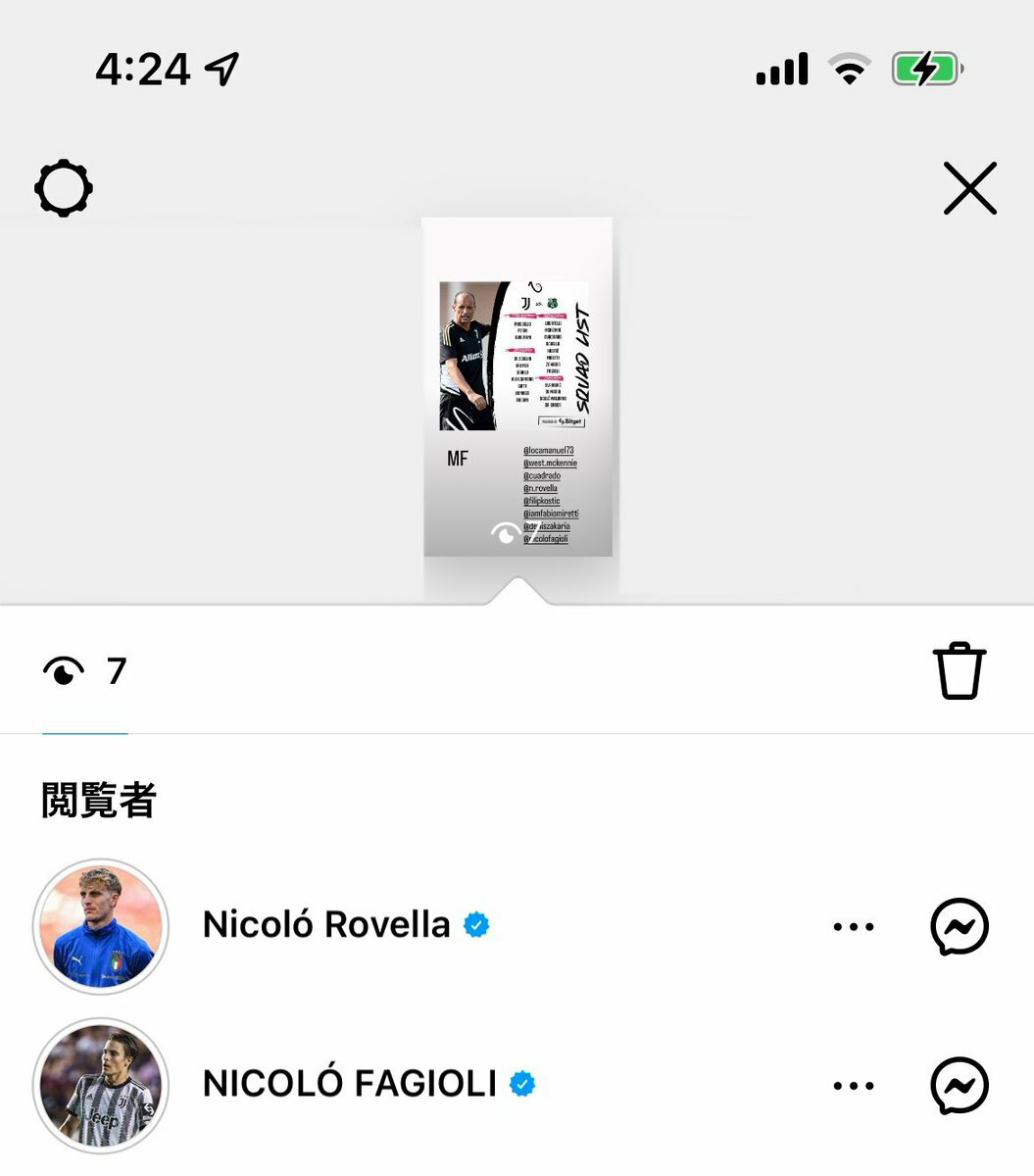
Task: Message NICOLÓ FAGIOLI via Messenger icon
Action: click(959, 1085)
